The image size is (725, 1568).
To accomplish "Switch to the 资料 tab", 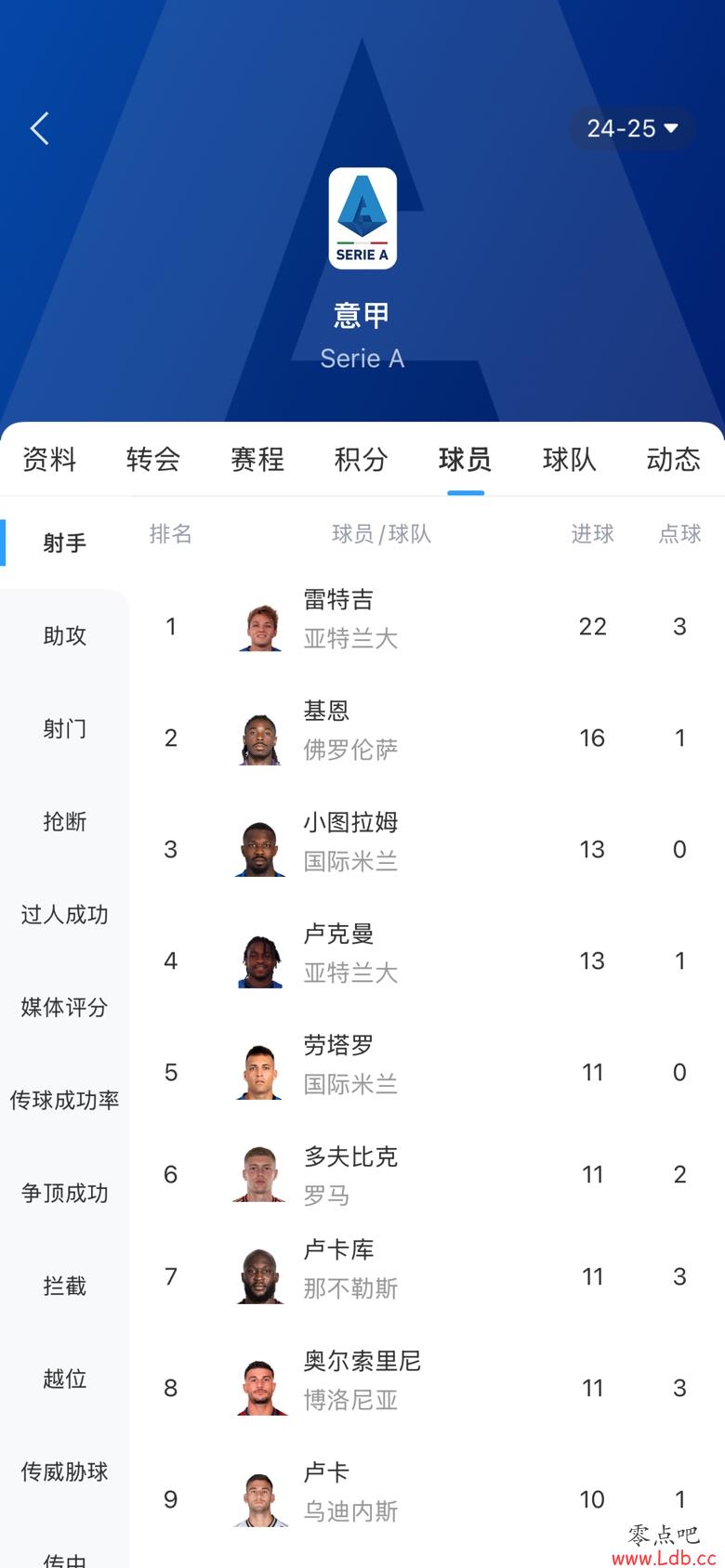I will coord(49,459).
